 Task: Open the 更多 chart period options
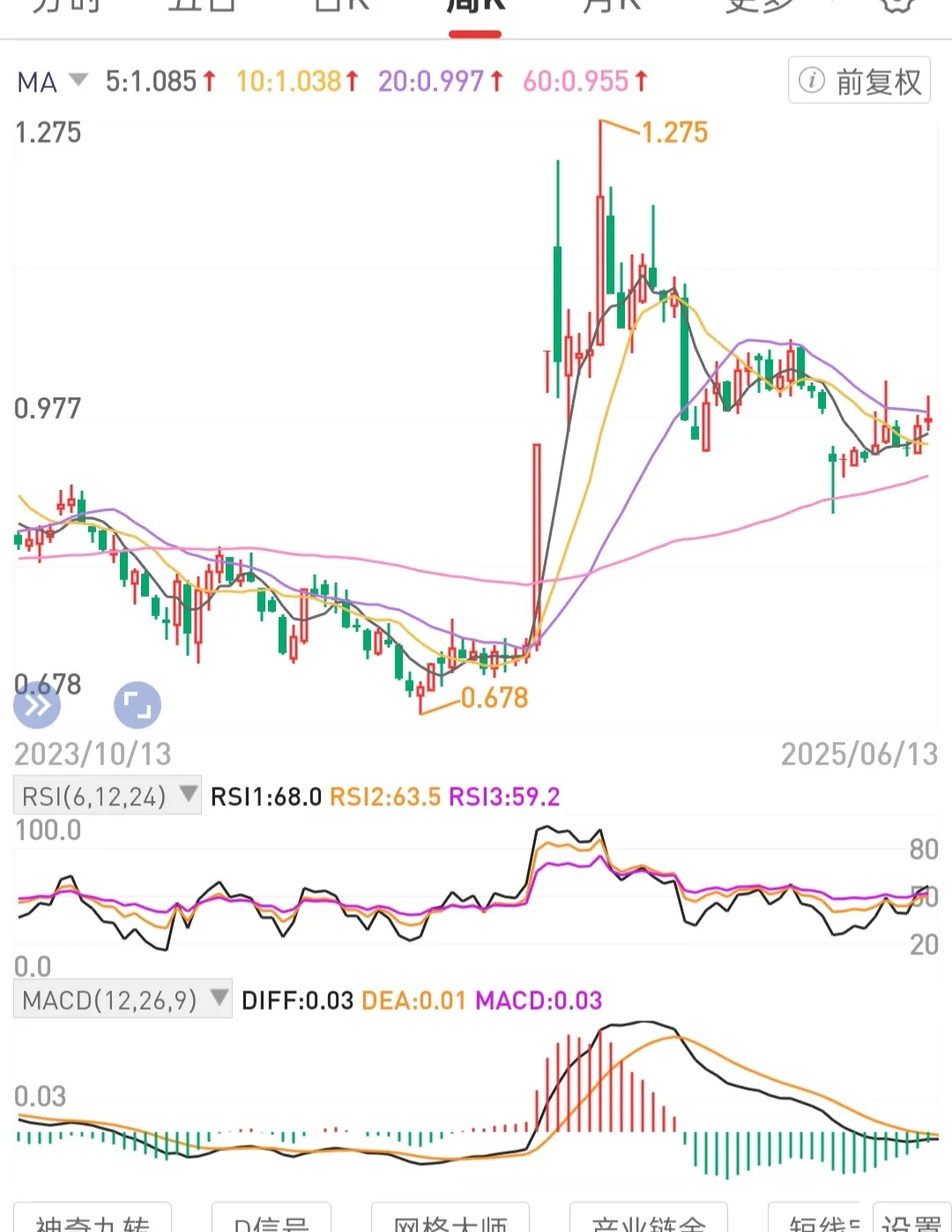[760, 7]
